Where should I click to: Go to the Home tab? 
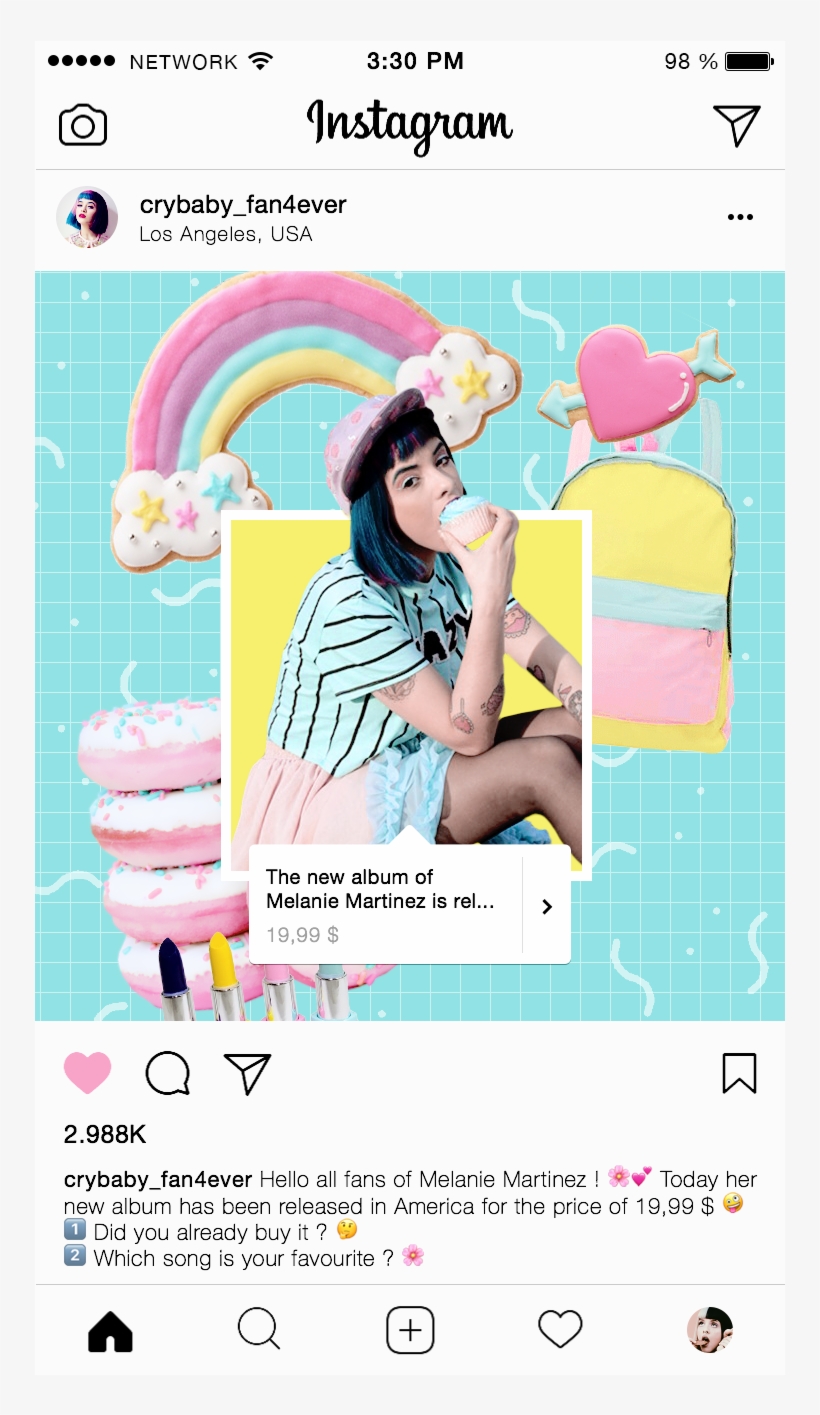coord(110,1331)
